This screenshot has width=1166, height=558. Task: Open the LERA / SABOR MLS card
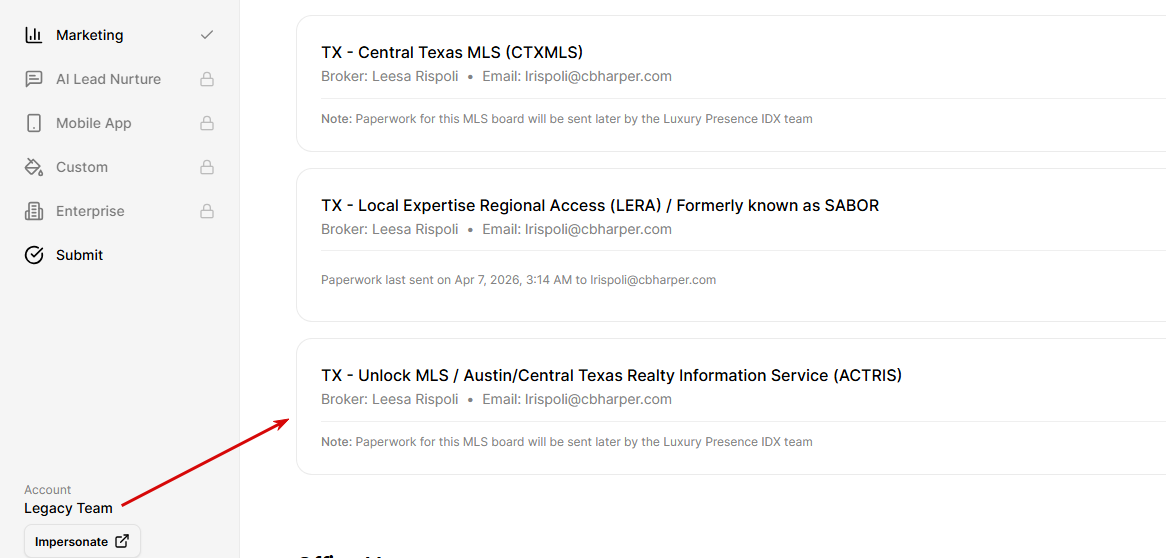(x=600, y=206)
